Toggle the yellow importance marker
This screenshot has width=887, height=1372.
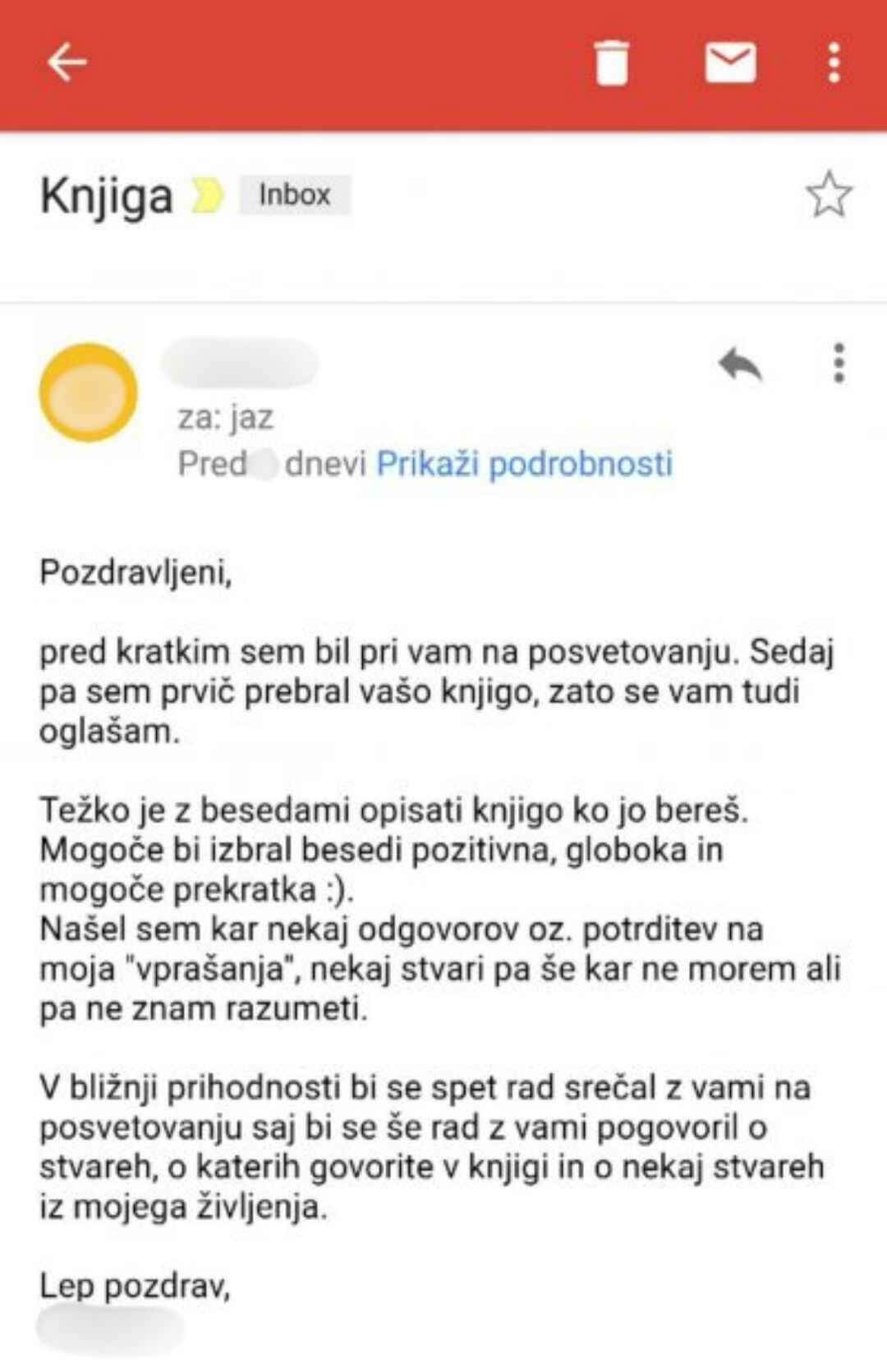(x=208, y=195)
